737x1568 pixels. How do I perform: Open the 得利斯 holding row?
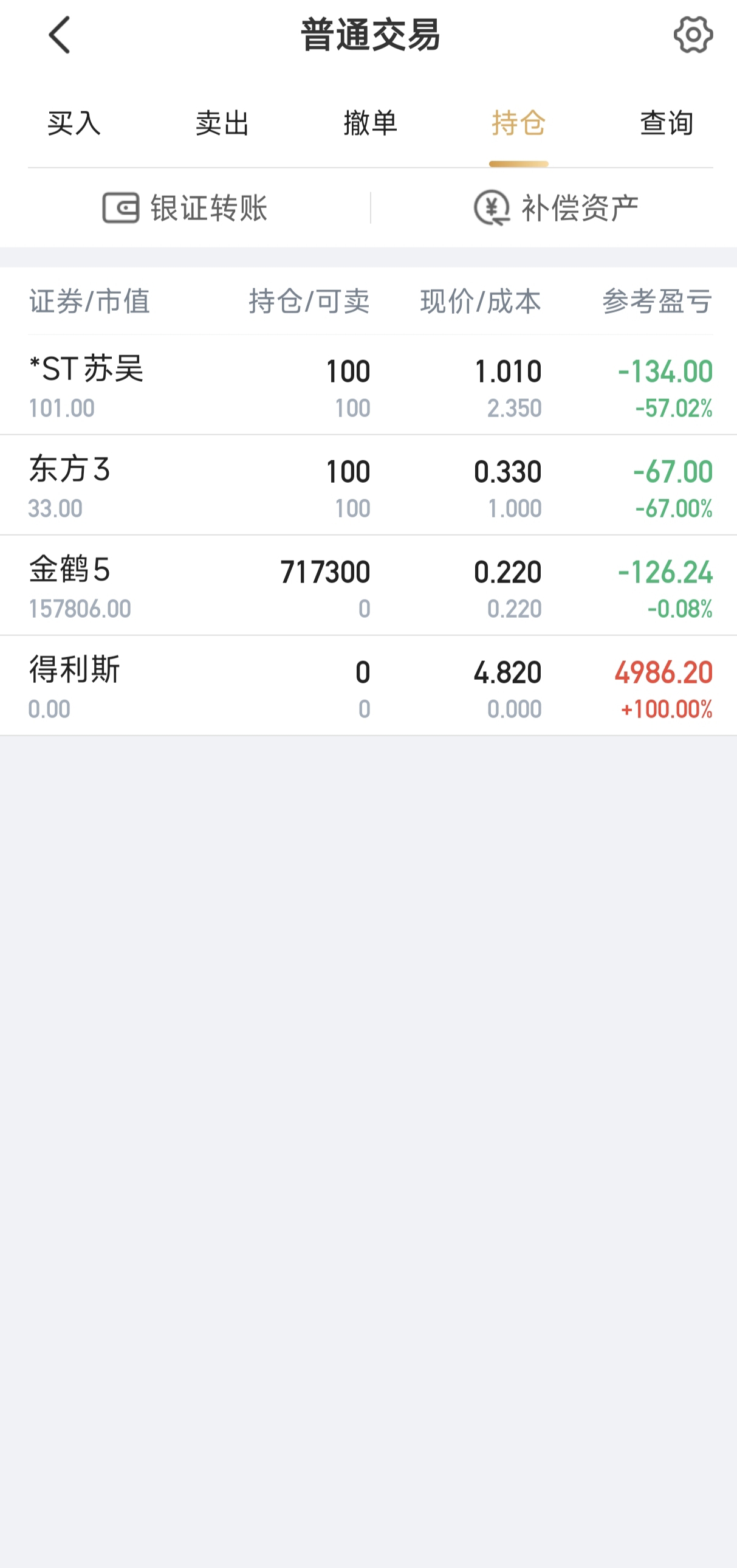[368, 686]
